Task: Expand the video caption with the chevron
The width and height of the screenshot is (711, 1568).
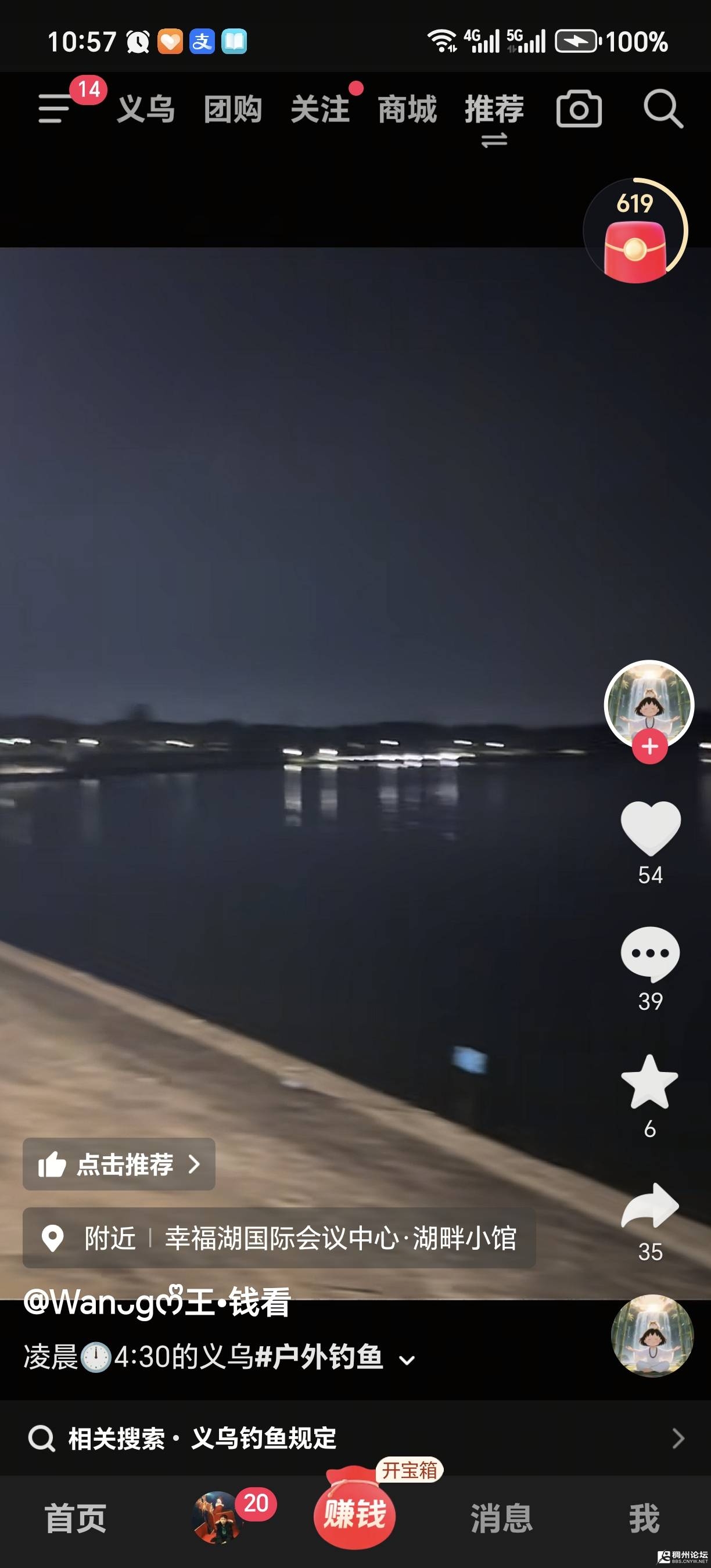Action: pyautogui.click(x=407, y=1360)
